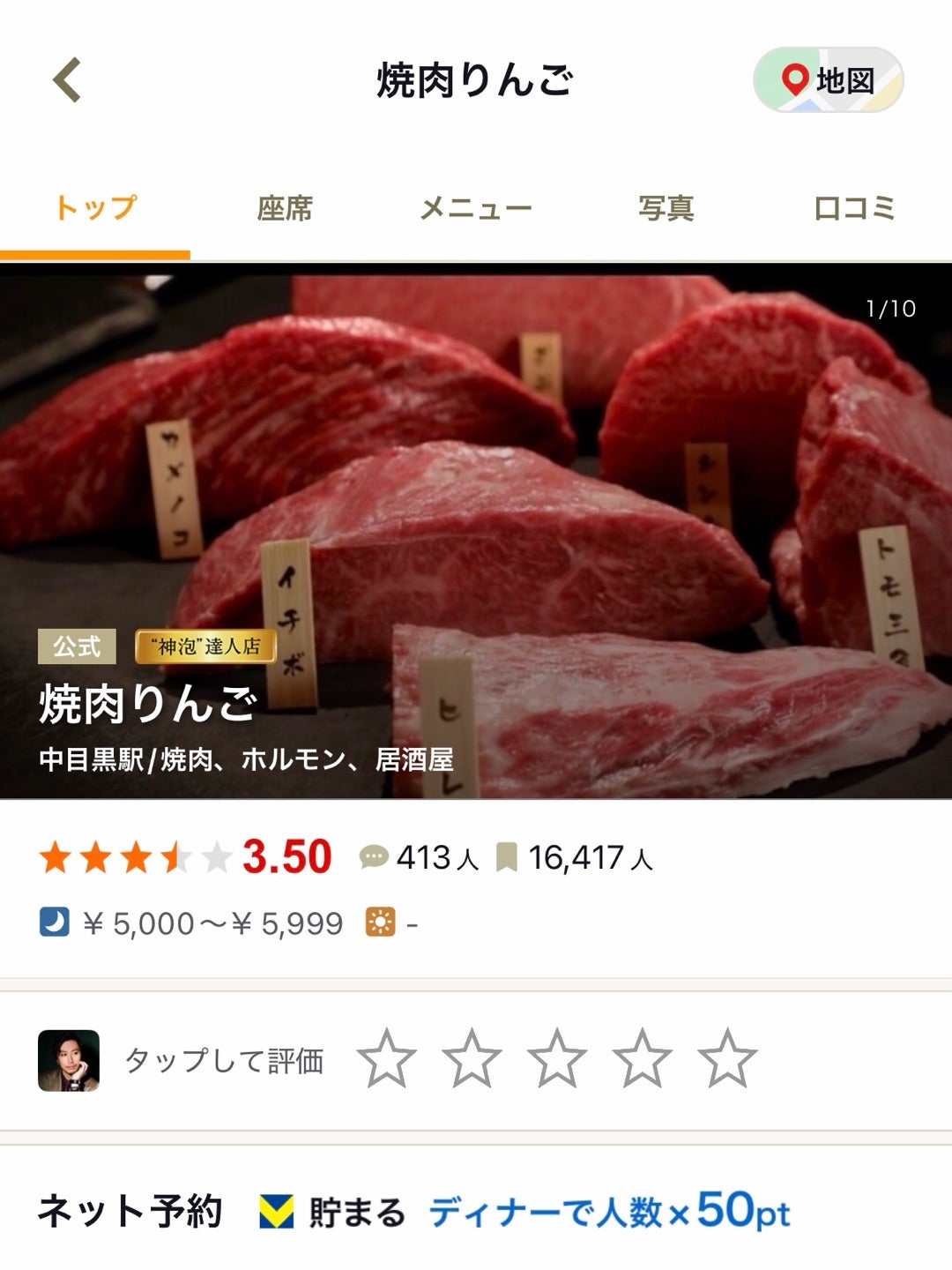952x1270 pixels.
Task: Switch to the 座席 tab
Action: (285, 208)
